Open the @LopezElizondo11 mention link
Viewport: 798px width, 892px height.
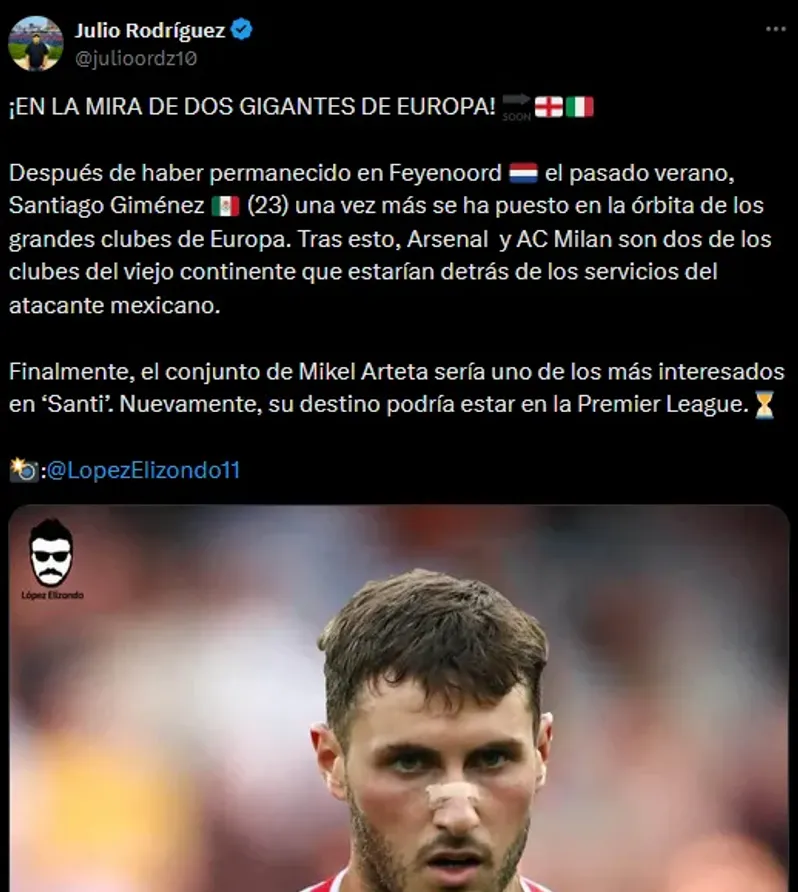pos(144,470)
